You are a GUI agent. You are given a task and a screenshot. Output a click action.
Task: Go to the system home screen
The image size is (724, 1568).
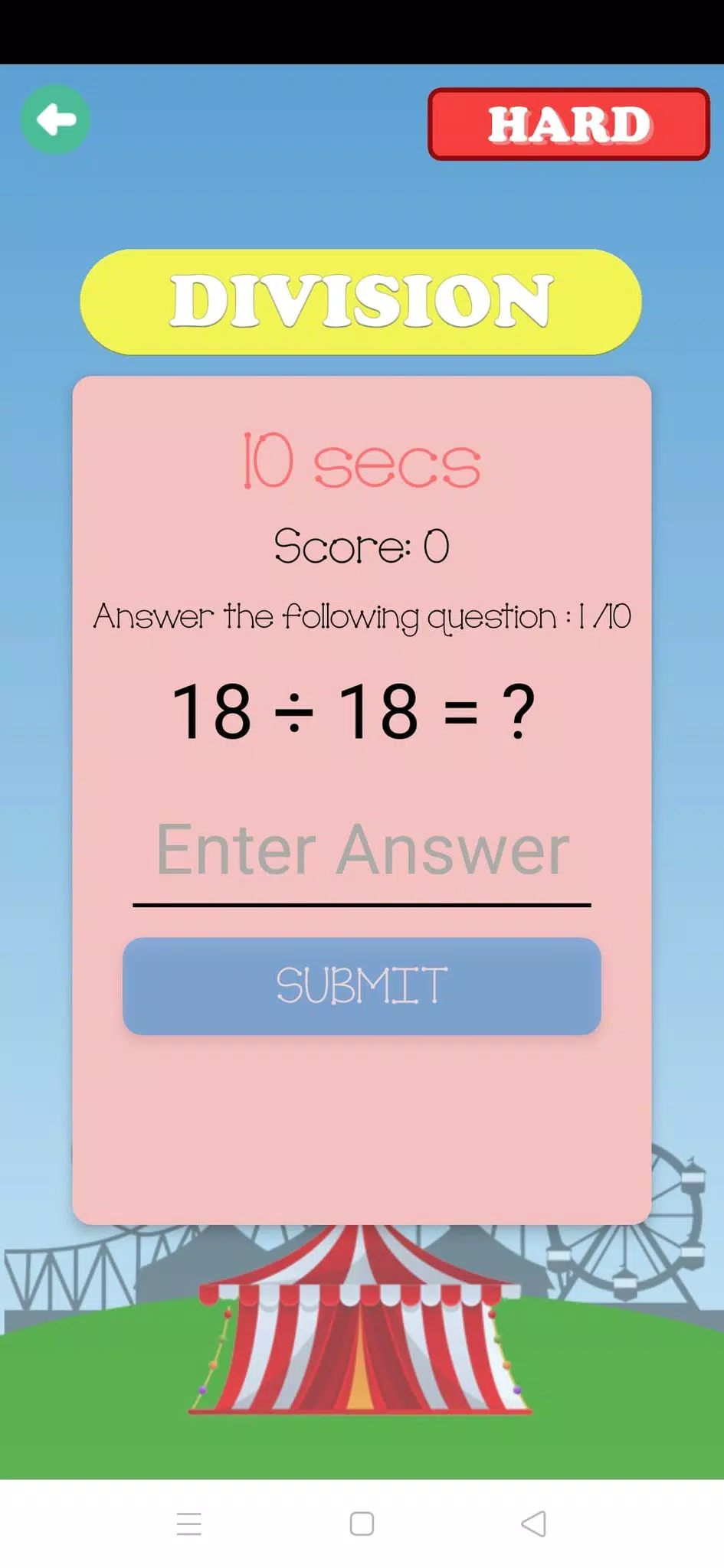point(362,1524)
